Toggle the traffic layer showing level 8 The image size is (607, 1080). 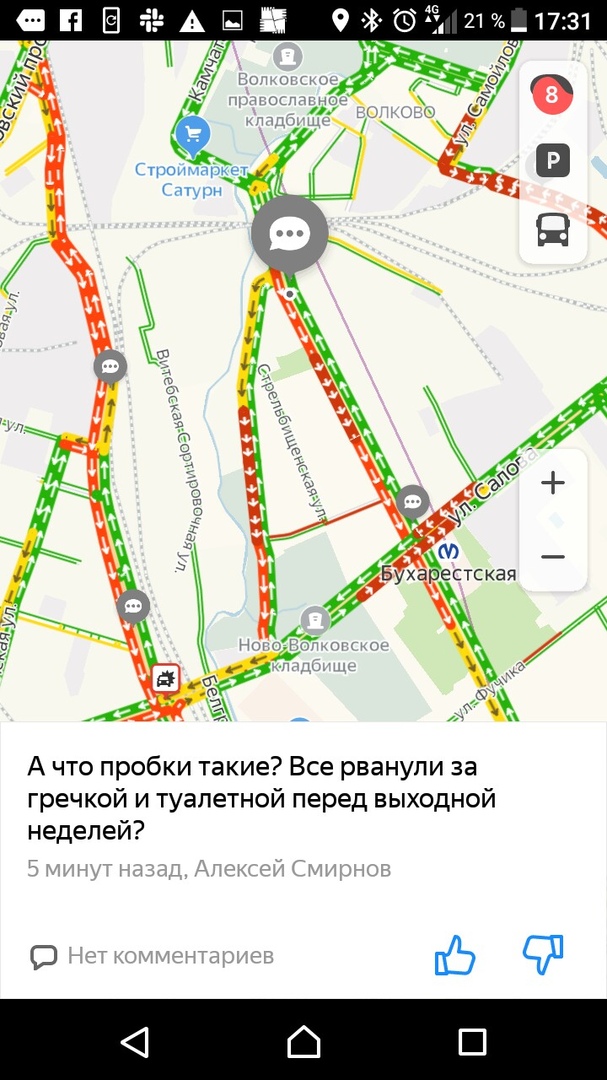pyautogui.click(x=552, y=96)
